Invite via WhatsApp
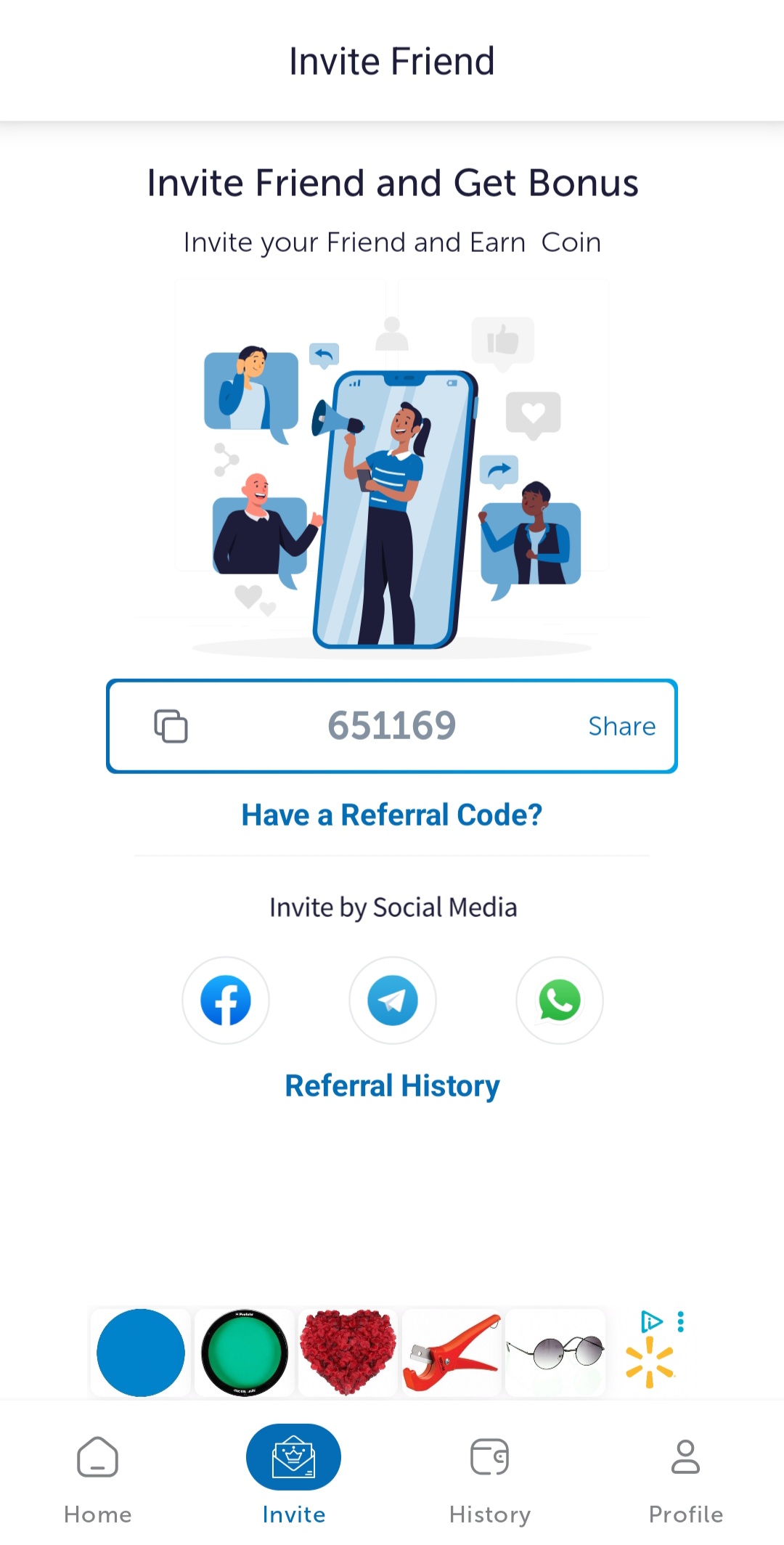The height and width of the screenshot is (1545, 784). coord(559,1000)
